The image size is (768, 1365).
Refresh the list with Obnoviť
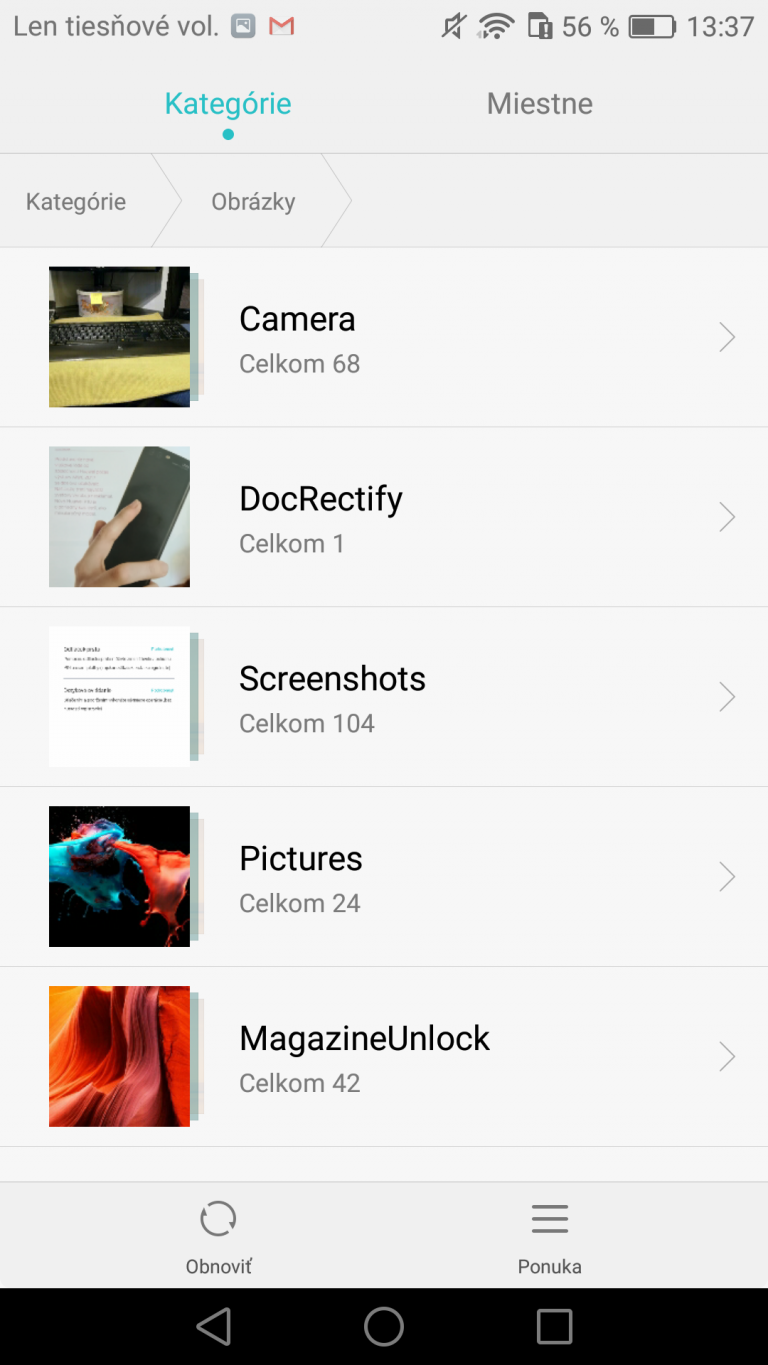click(x=218, y=1236)
